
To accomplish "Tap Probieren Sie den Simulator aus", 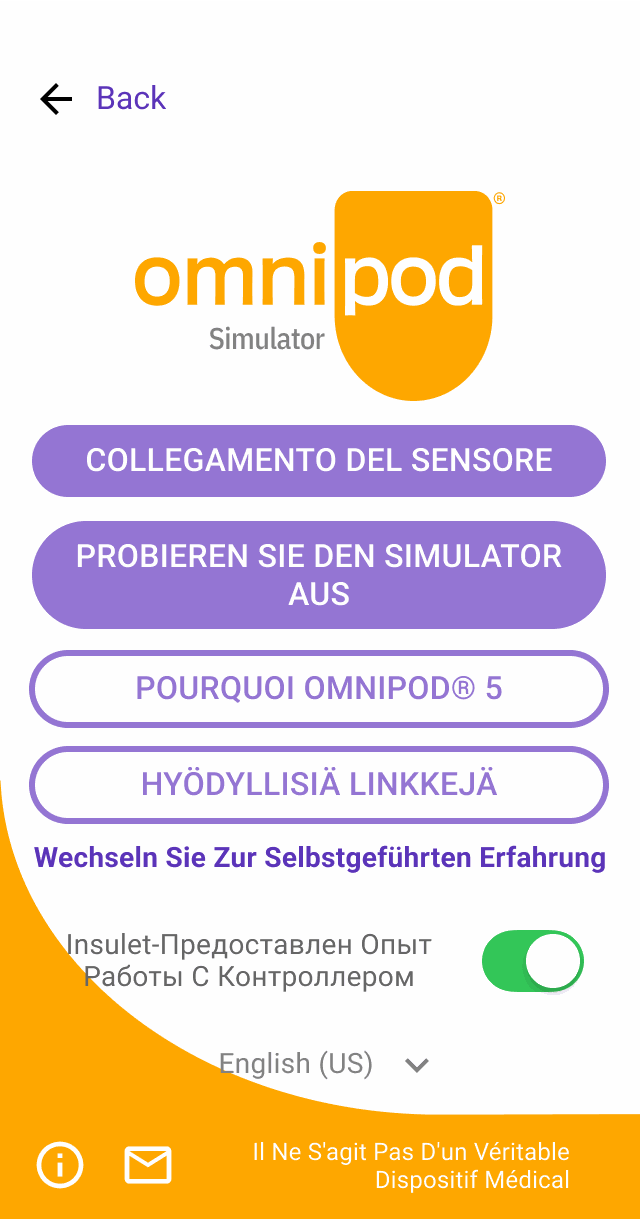I will point(319,575).
